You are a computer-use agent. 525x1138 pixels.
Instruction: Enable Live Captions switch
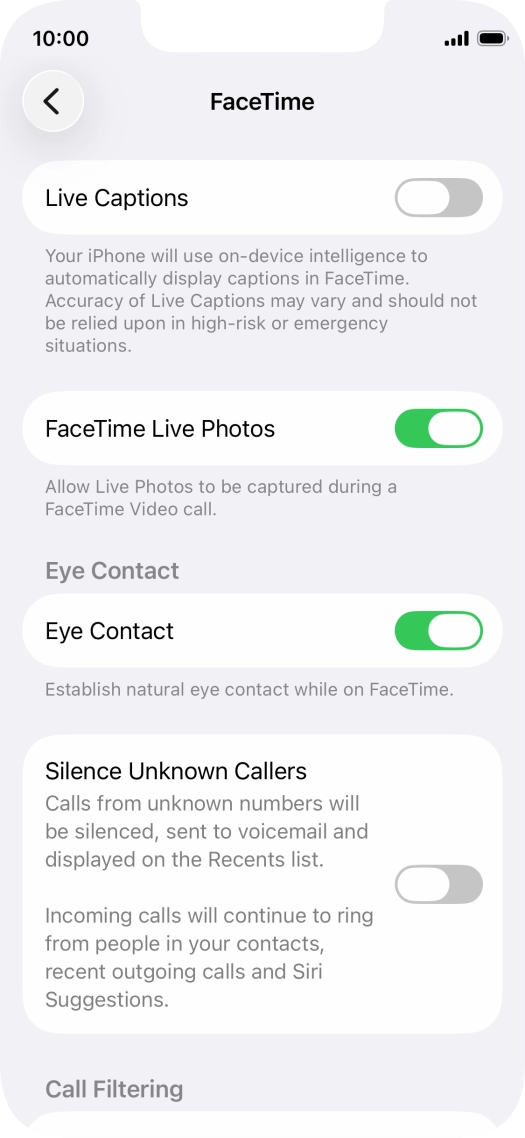[439, 197]
